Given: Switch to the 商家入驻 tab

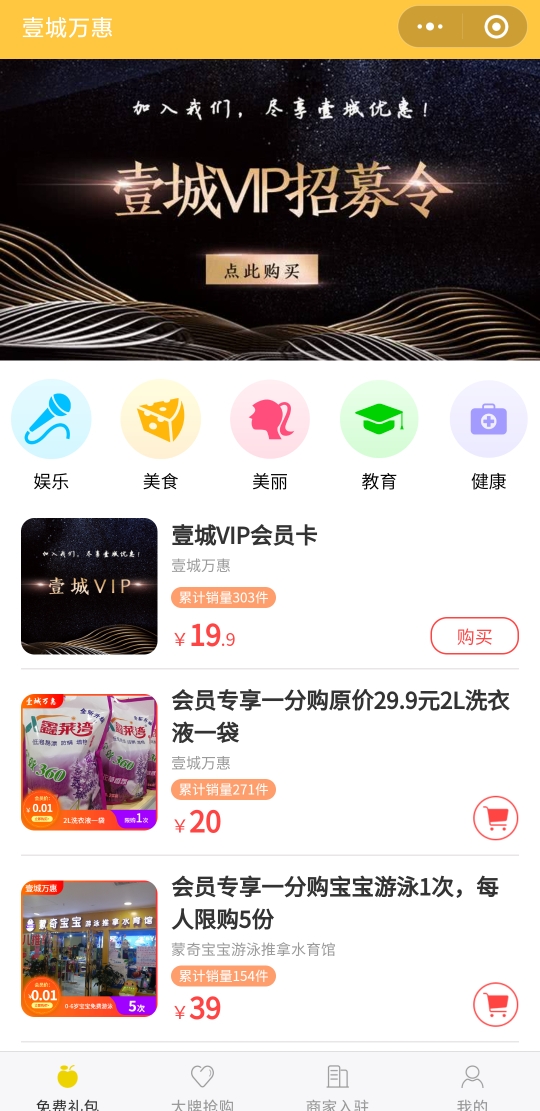Looking at the screenshot, I should pyautogui.click(x=337, y=1085).
